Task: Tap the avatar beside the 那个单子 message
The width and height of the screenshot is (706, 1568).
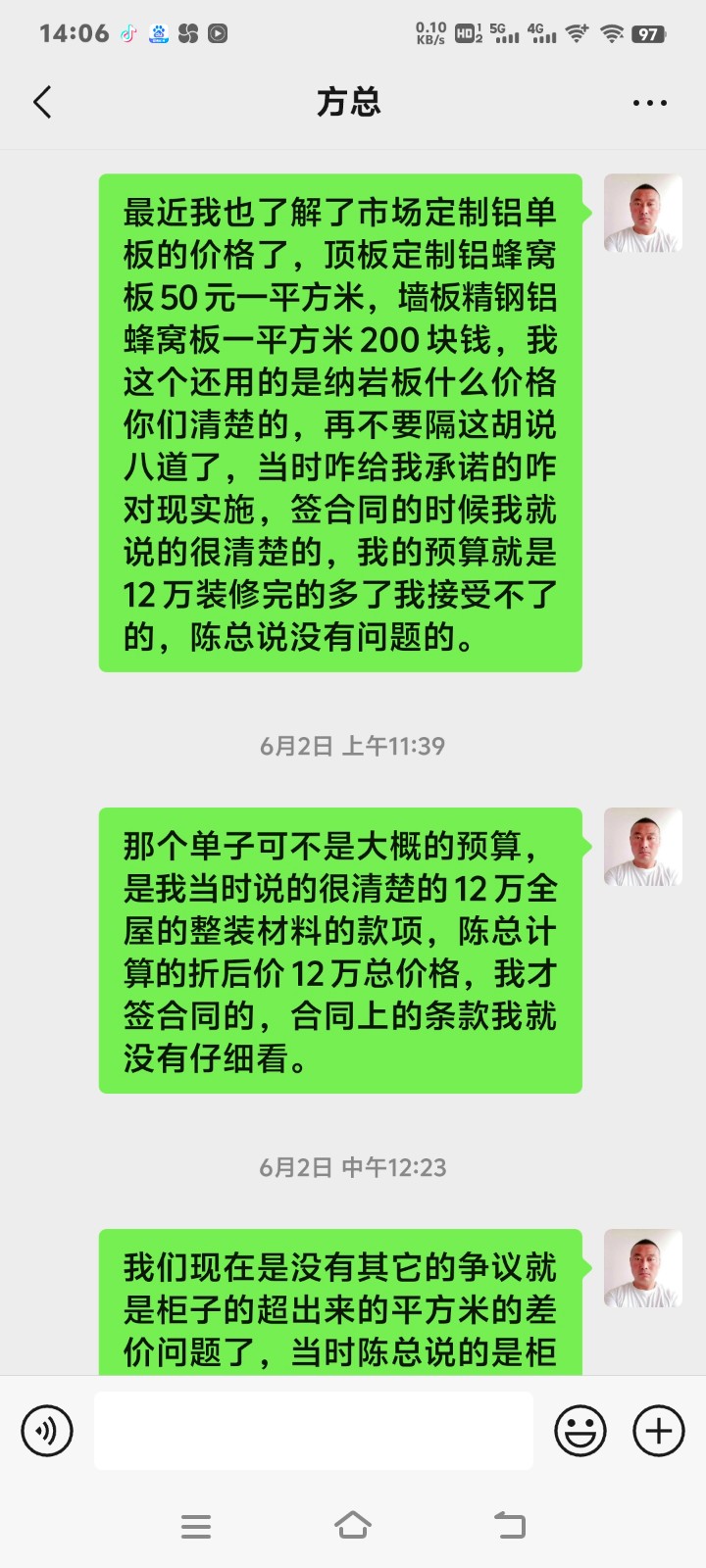Action: 642,847
